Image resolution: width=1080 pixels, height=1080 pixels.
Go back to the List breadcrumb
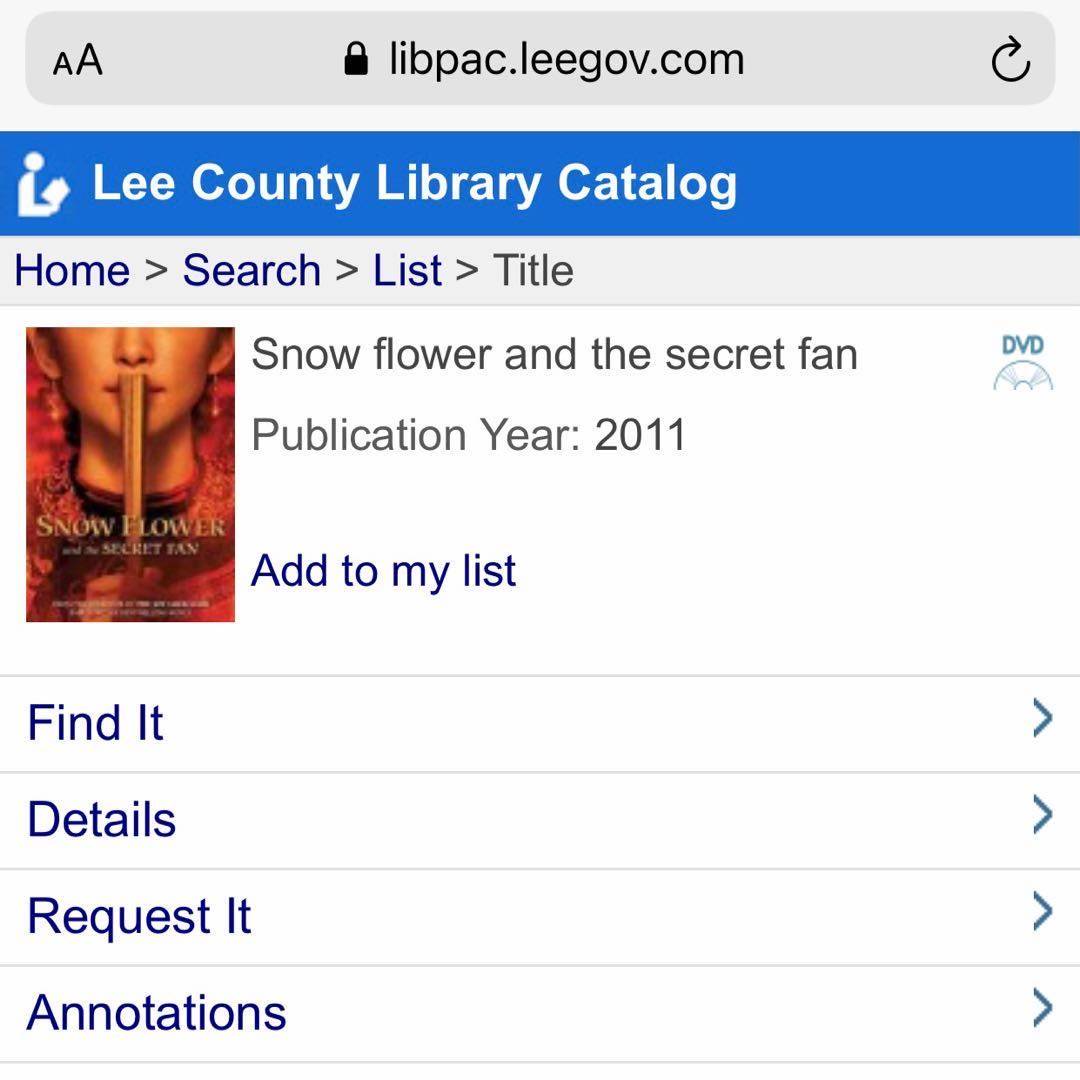coord(407,271)
